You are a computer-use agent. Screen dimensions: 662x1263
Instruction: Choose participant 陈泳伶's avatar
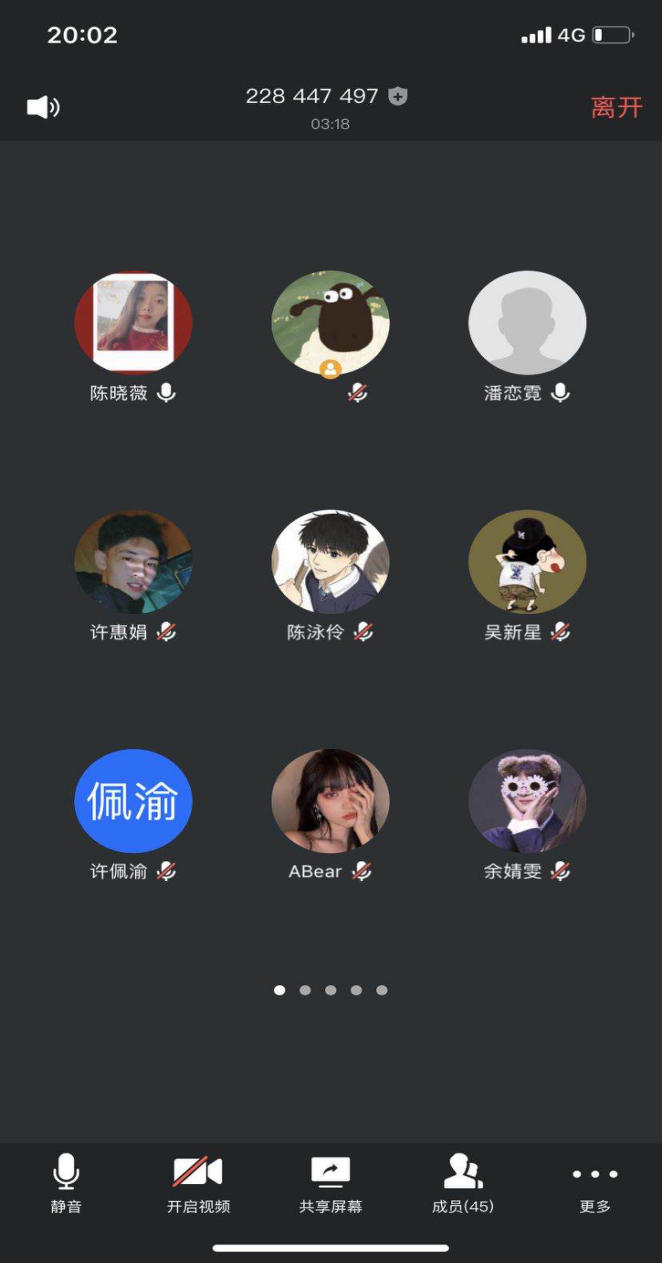coord(330,562)
